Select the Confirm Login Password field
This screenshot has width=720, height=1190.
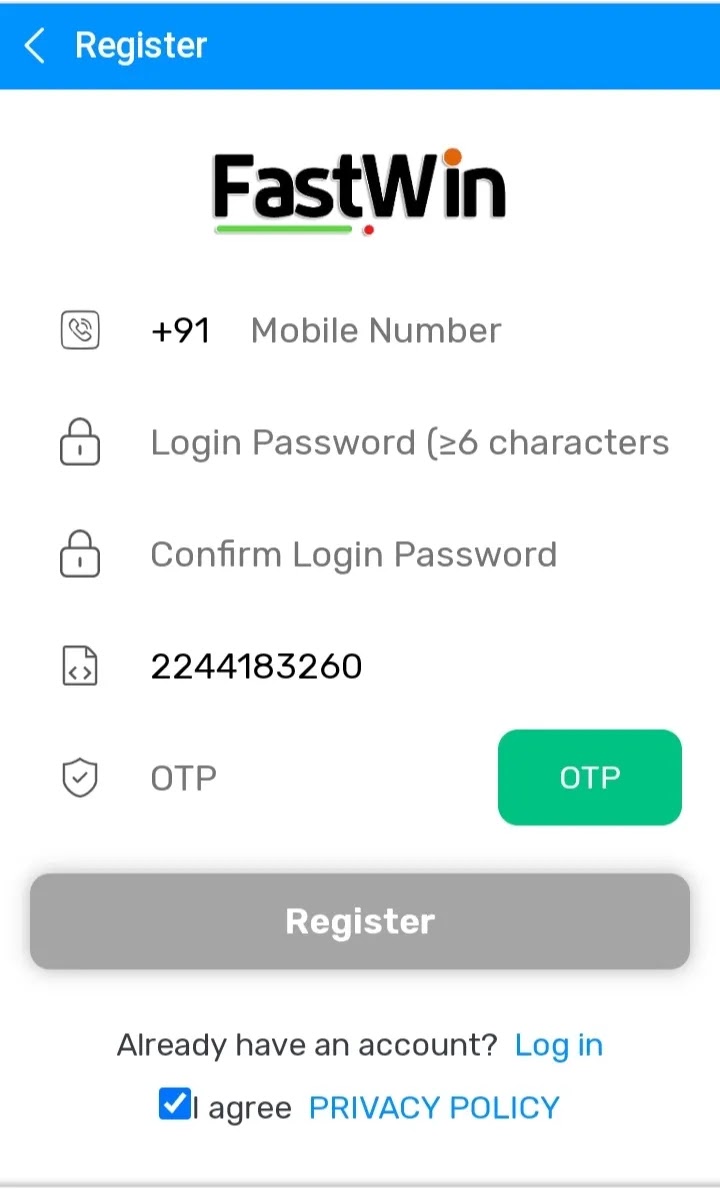[410, 555]
